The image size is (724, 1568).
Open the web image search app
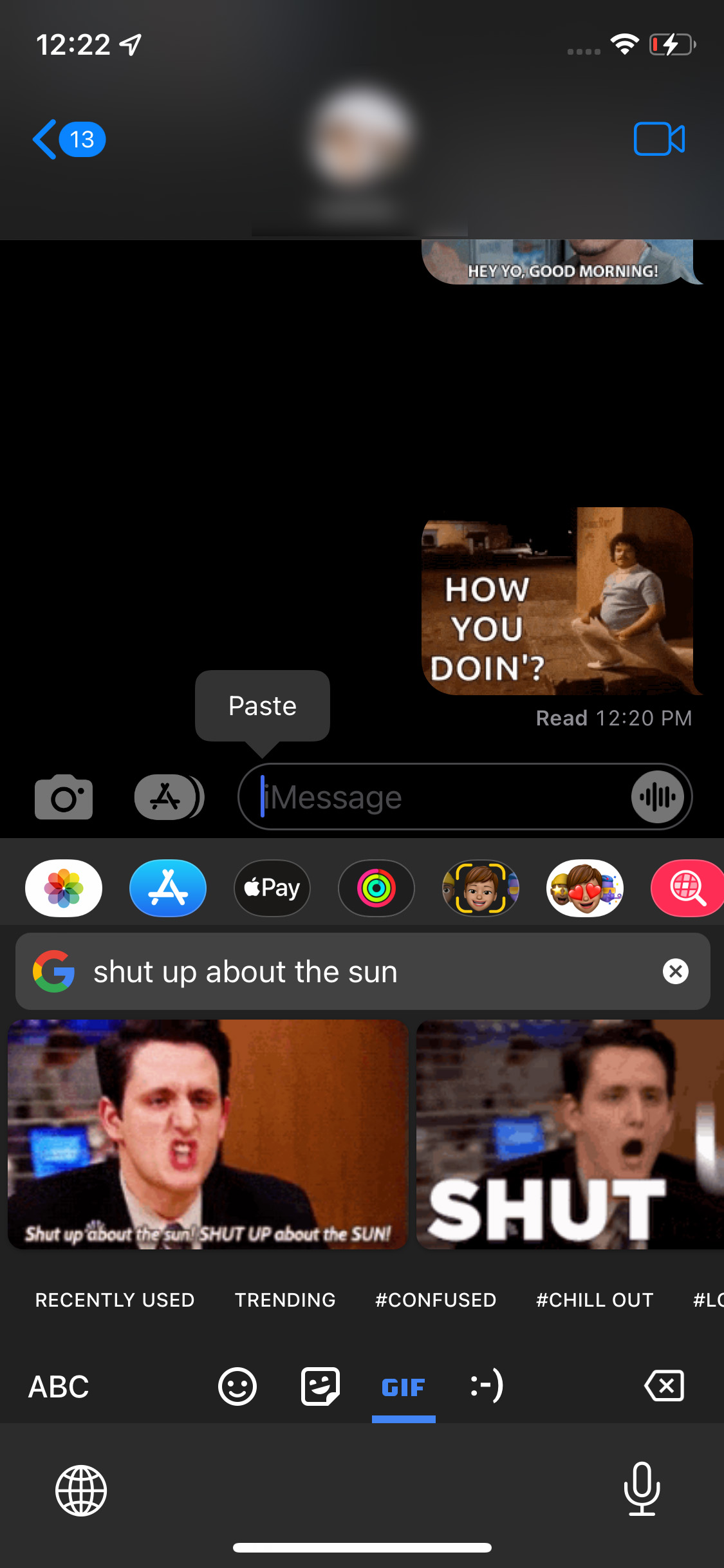687,888
